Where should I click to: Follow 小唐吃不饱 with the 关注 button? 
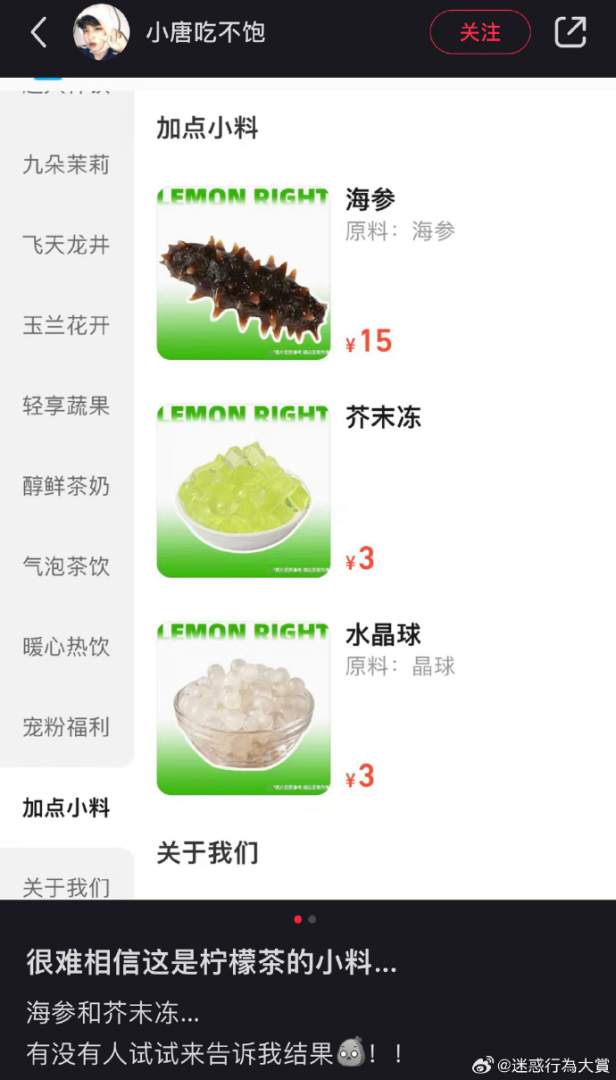(480, 32)
